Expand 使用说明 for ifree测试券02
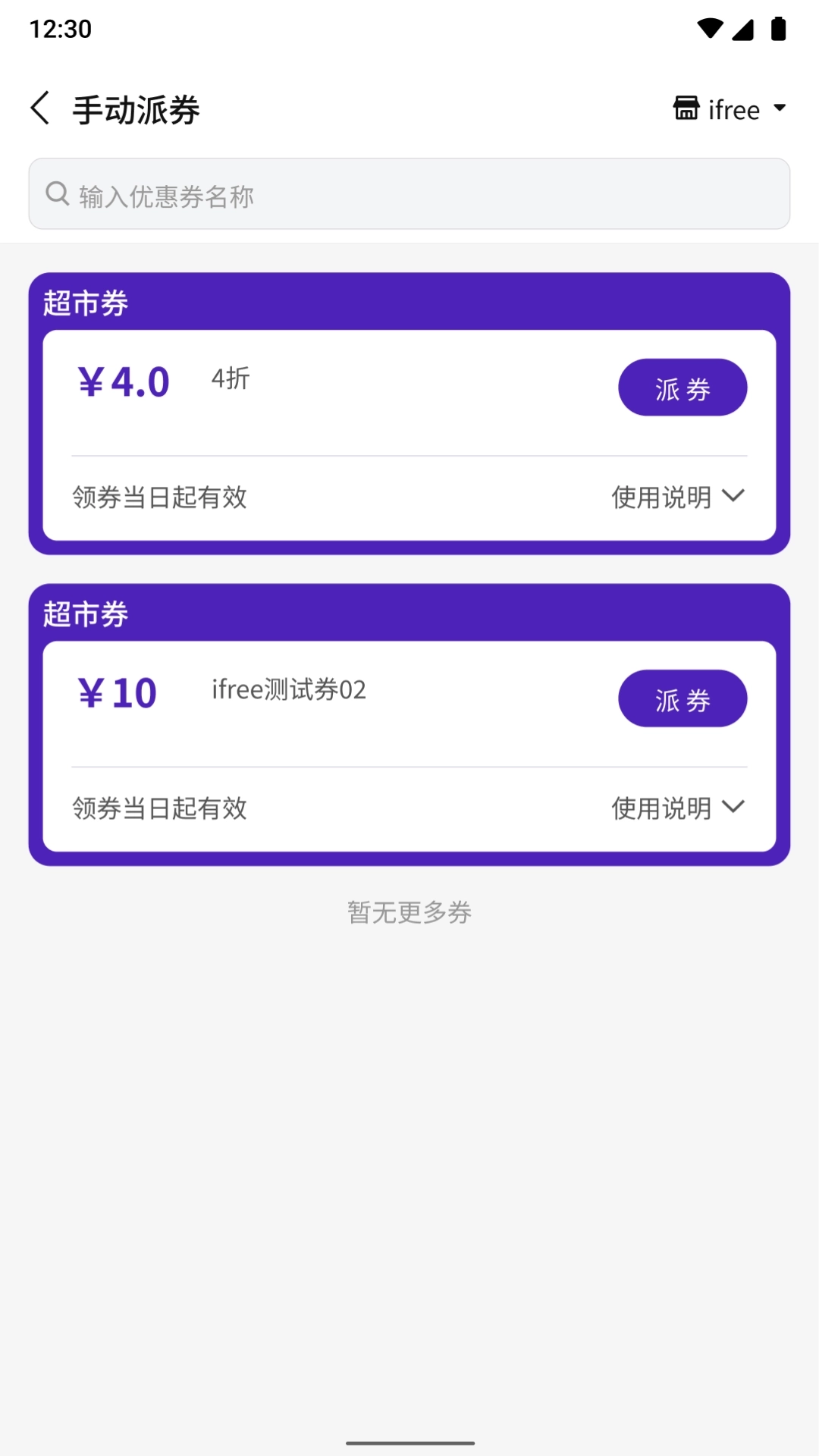The height and width of the screenshot is (1456, 819). click(678, 808)
